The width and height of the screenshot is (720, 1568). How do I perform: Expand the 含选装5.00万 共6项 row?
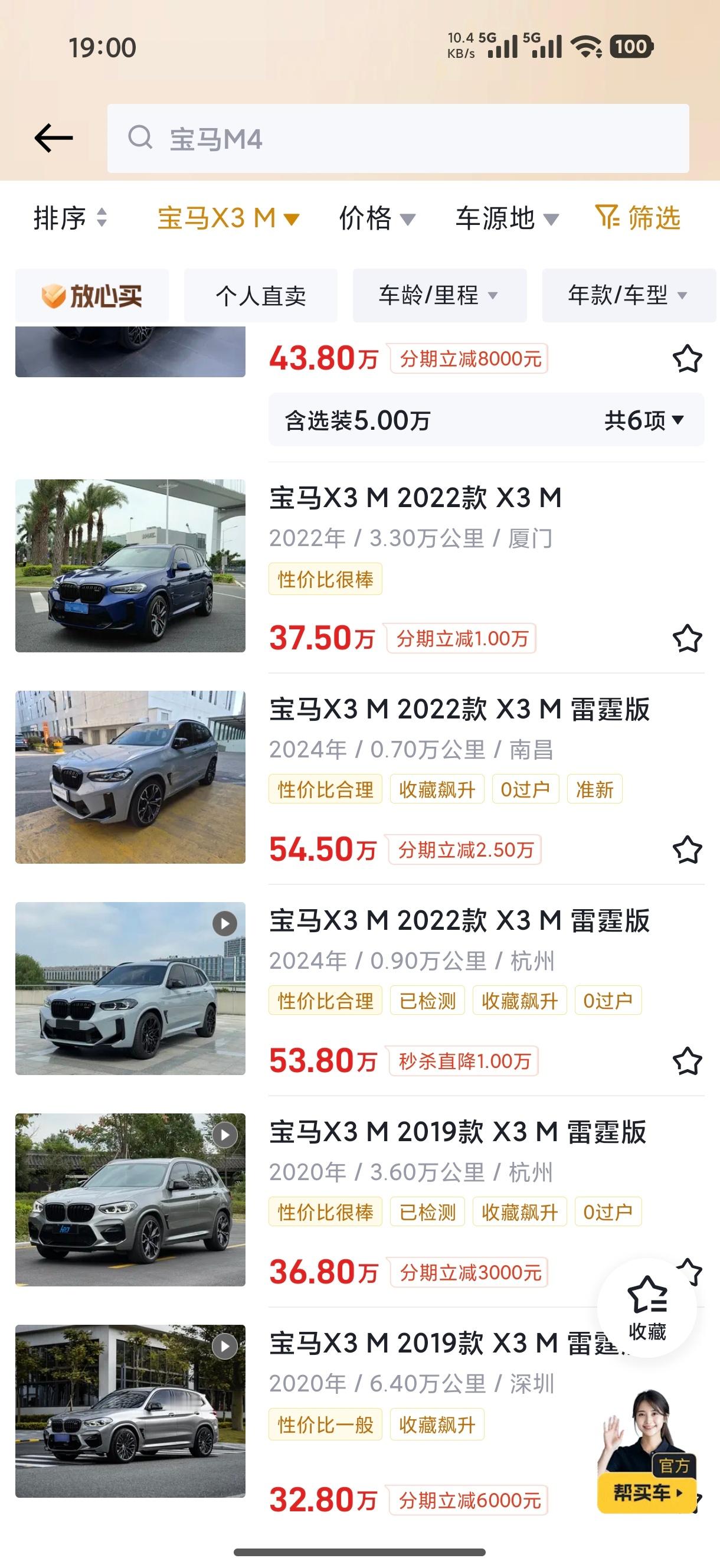486,420
